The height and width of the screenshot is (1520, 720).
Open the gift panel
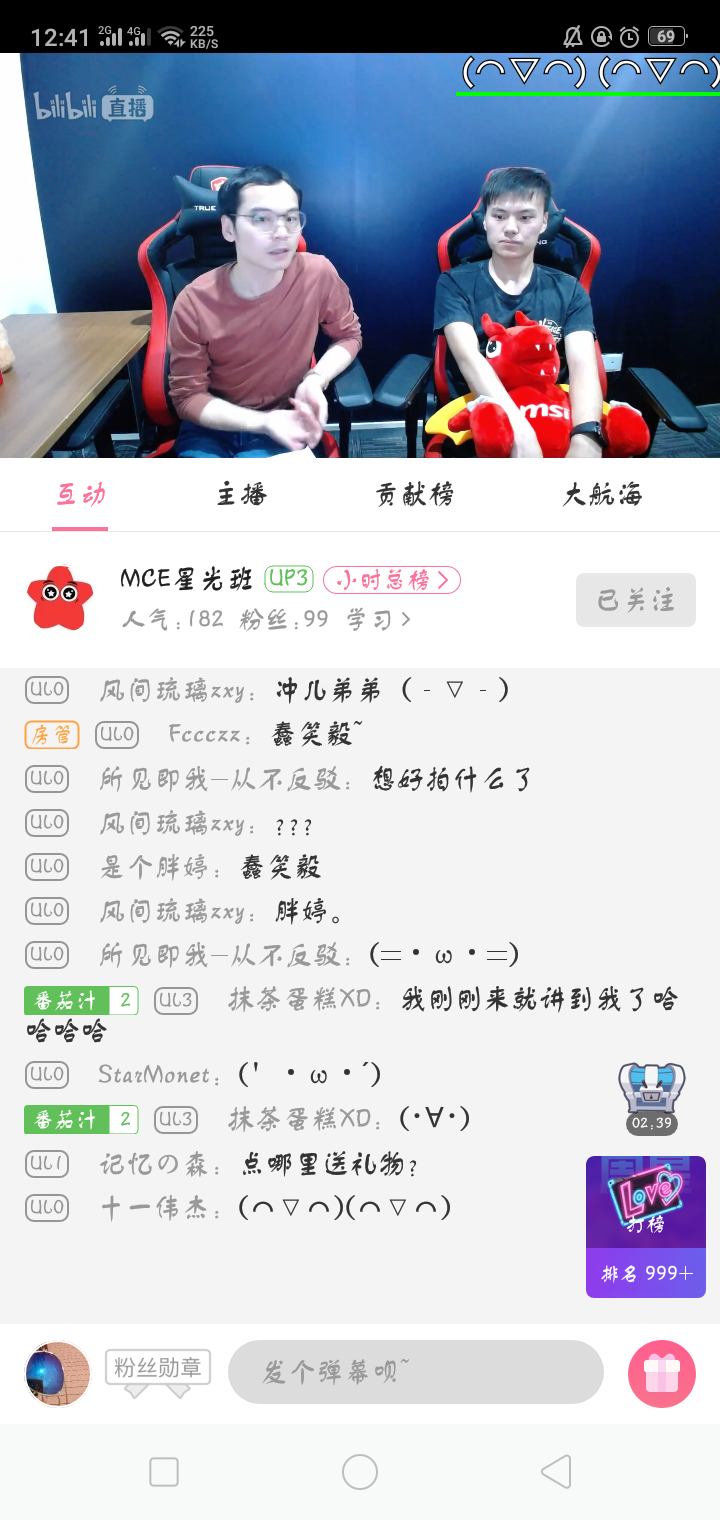pyautogui.click(x=661, y=1373)
